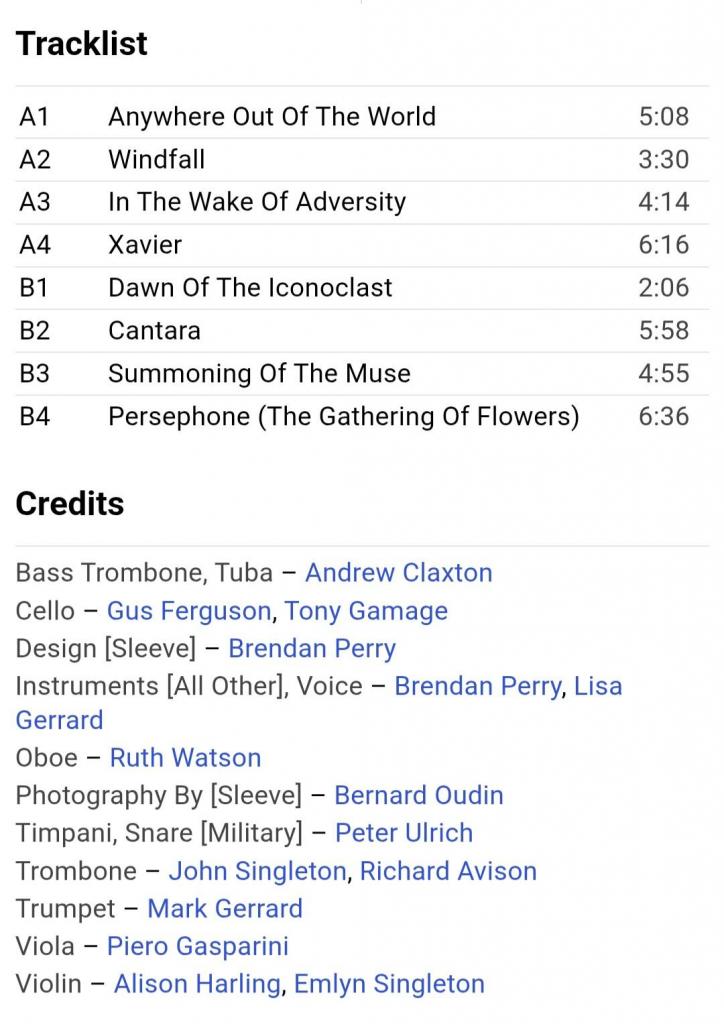The width and height of the screenshot is (724, 1024).
Task: Open the Piero Gasparini link
Action: tap(198, 947)
